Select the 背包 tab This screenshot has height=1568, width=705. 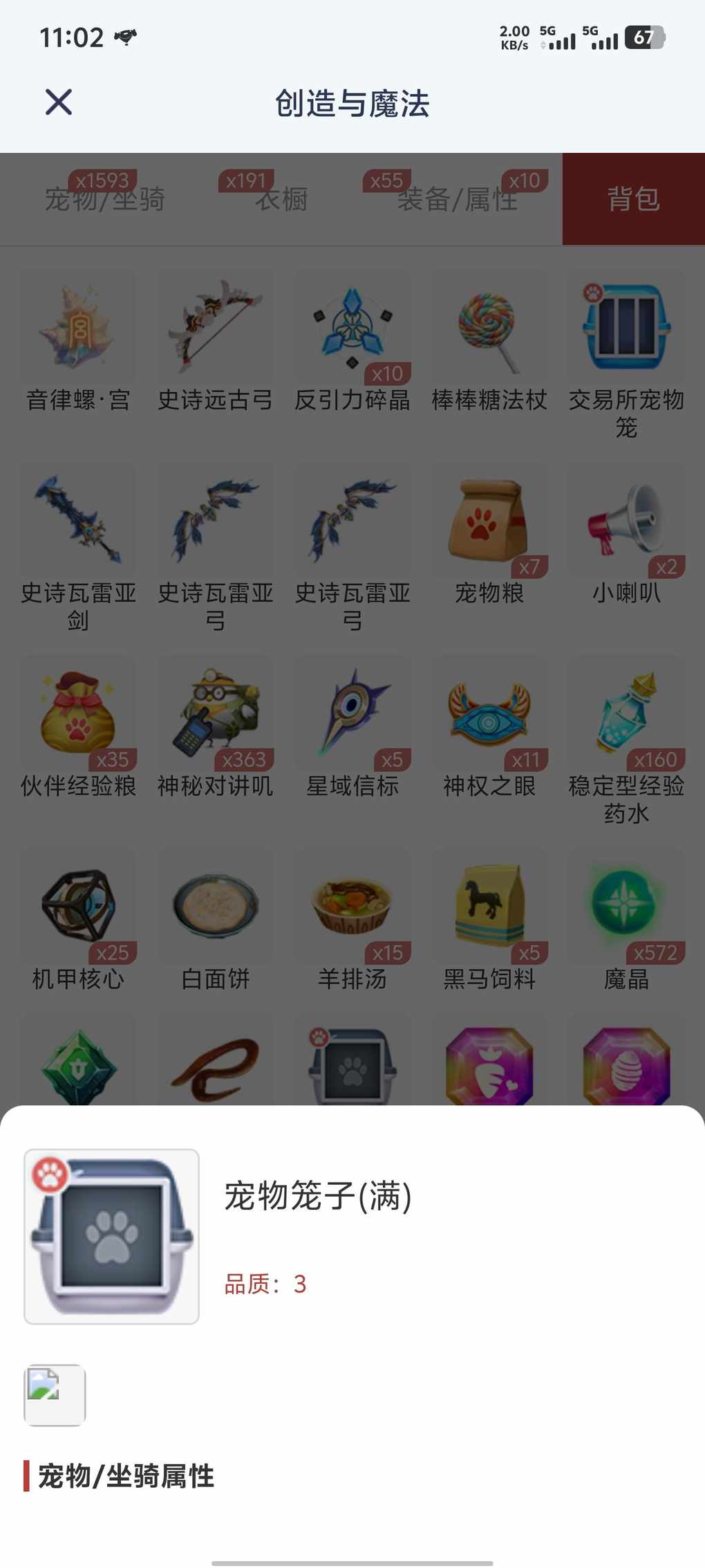633,199
